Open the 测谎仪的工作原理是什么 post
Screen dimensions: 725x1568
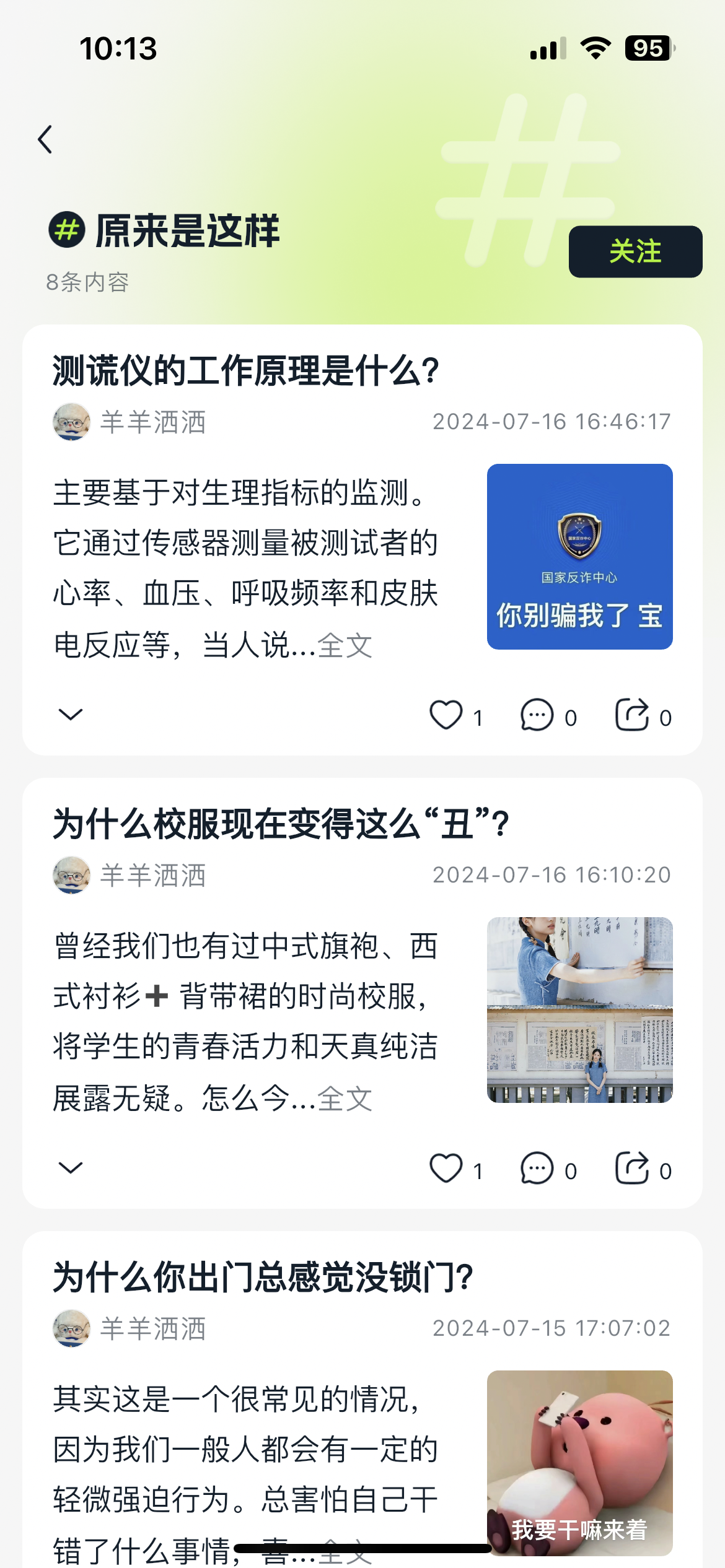tap(245, 371)
